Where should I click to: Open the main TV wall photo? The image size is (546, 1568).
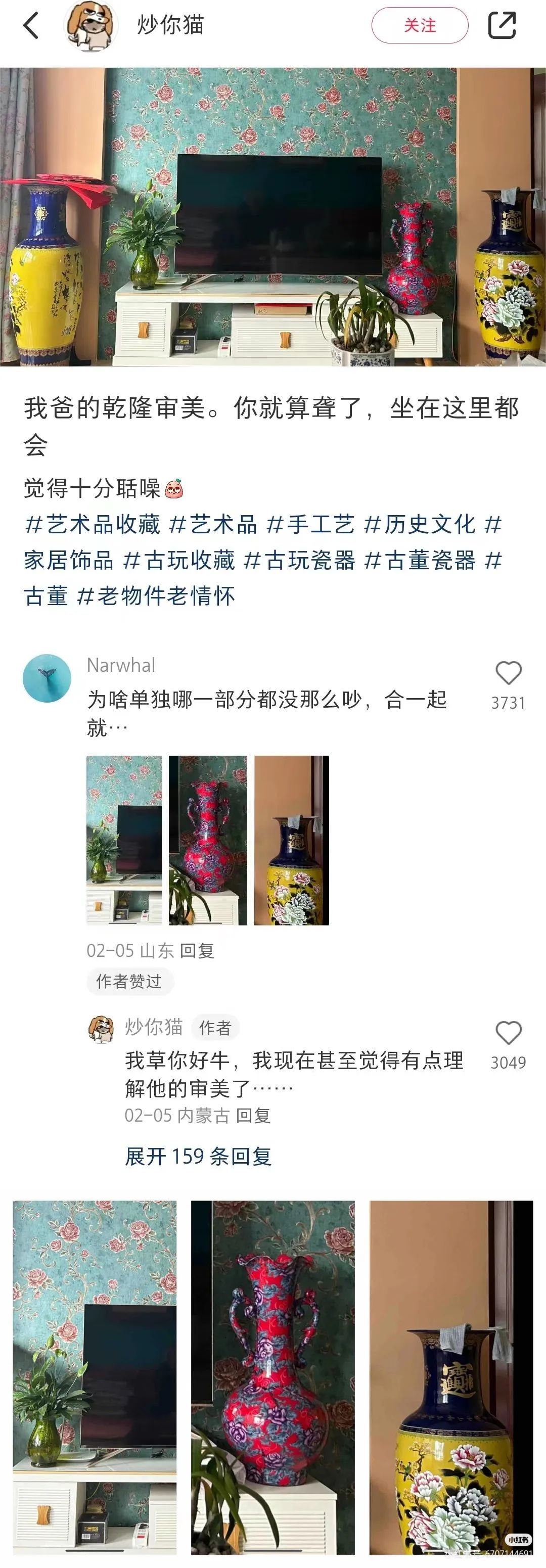[x=272, y=217]
